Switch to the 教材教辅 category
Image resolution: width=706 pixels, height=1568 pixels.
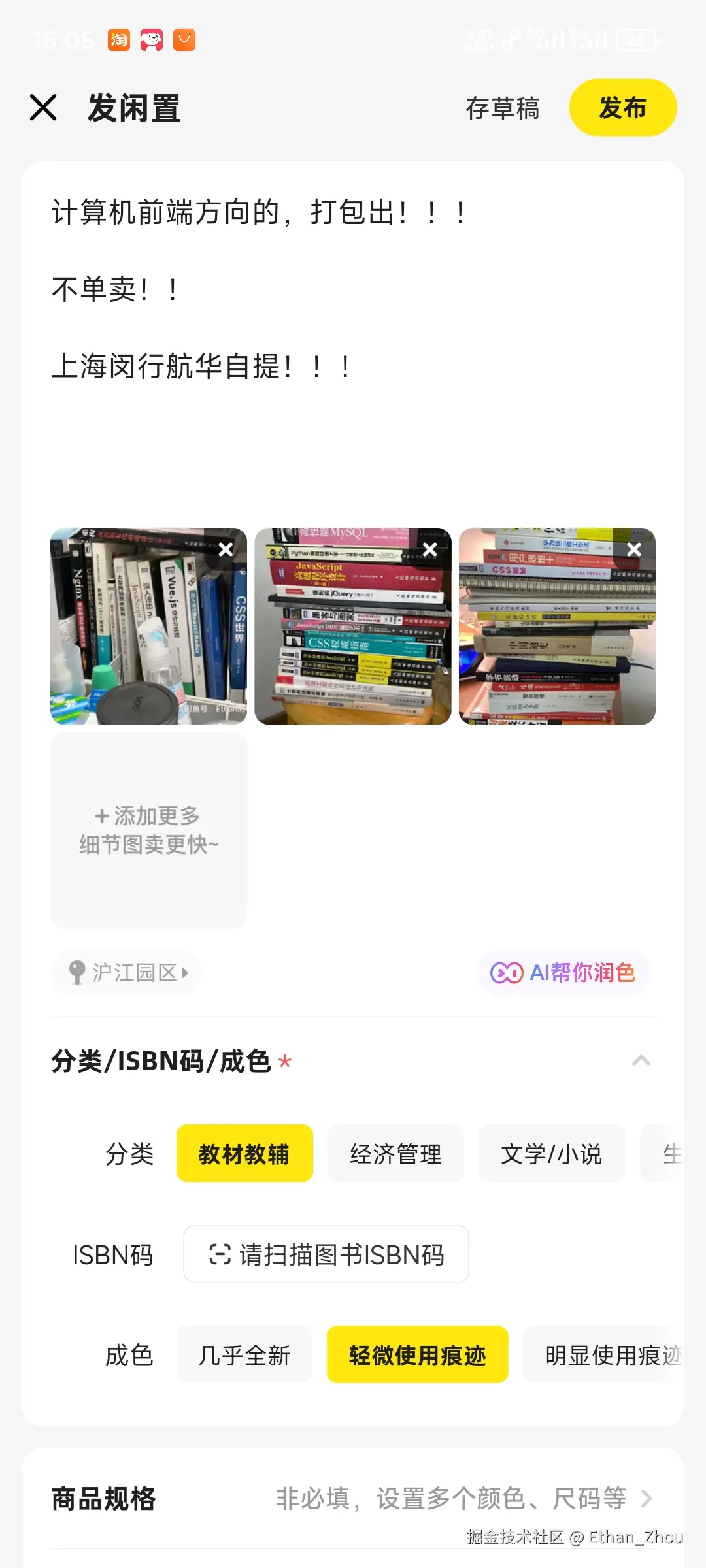[x=244, y=1152]
